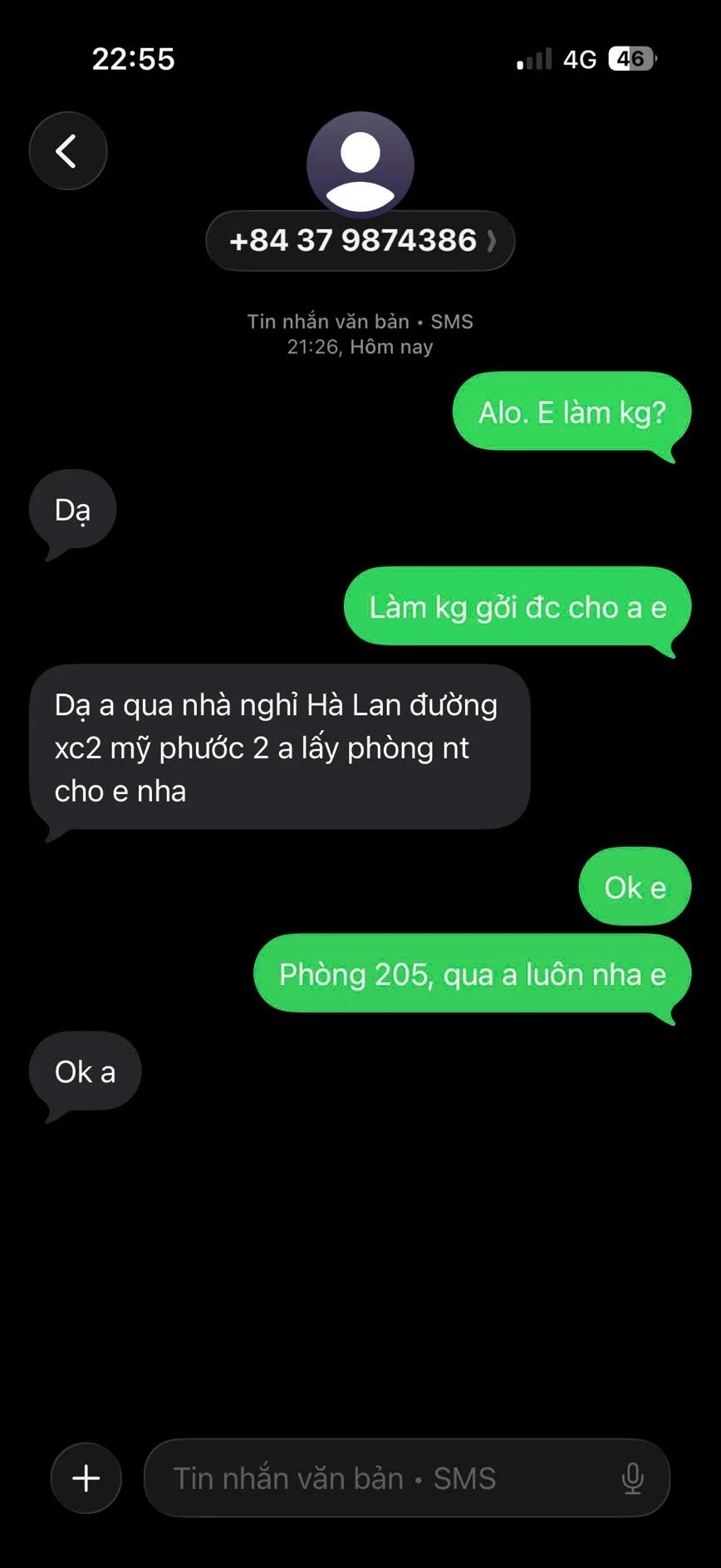Open contact details for +84 37 9874386
The height and width of the screenshot is (1568, 721).
360,241
